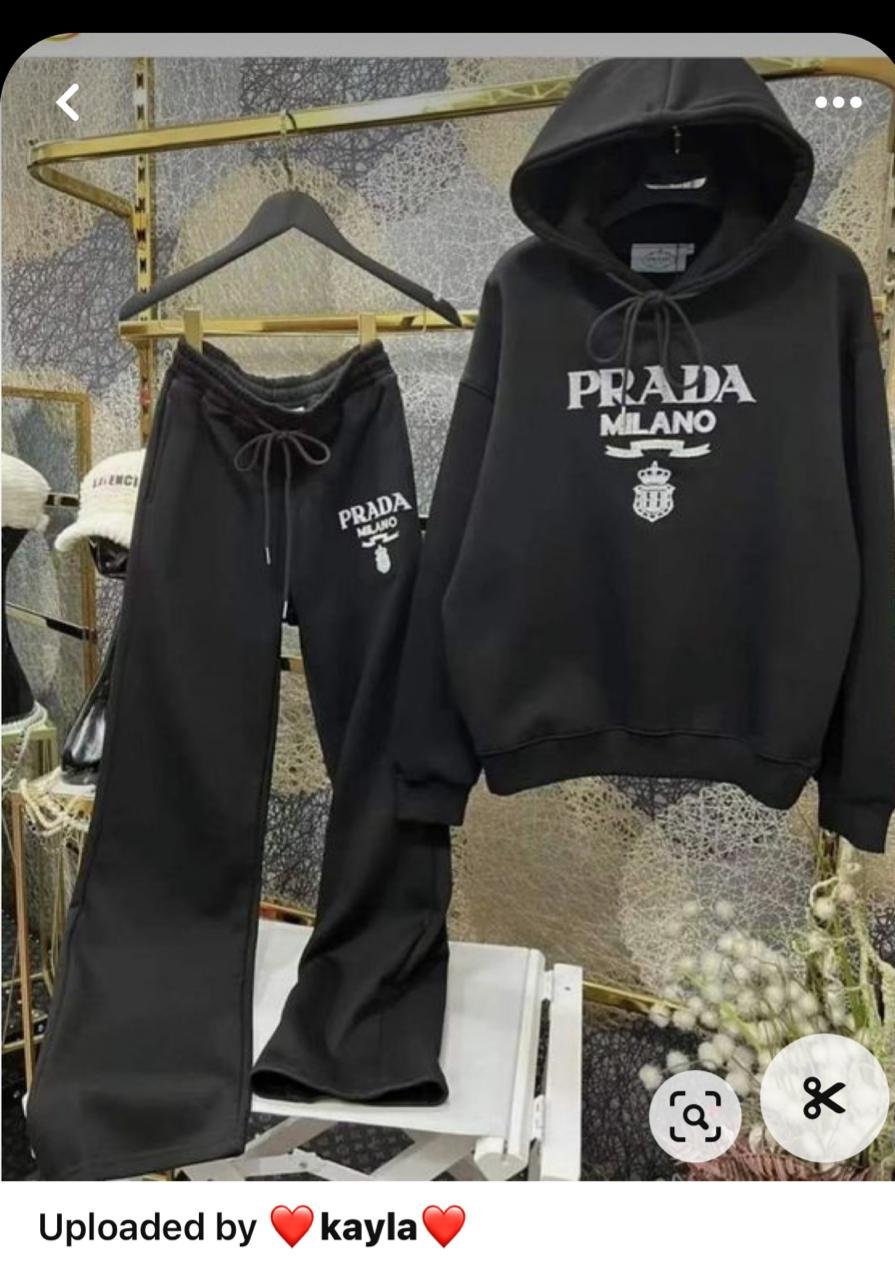Open uploader kayla's profile

tap(366, 1226)
